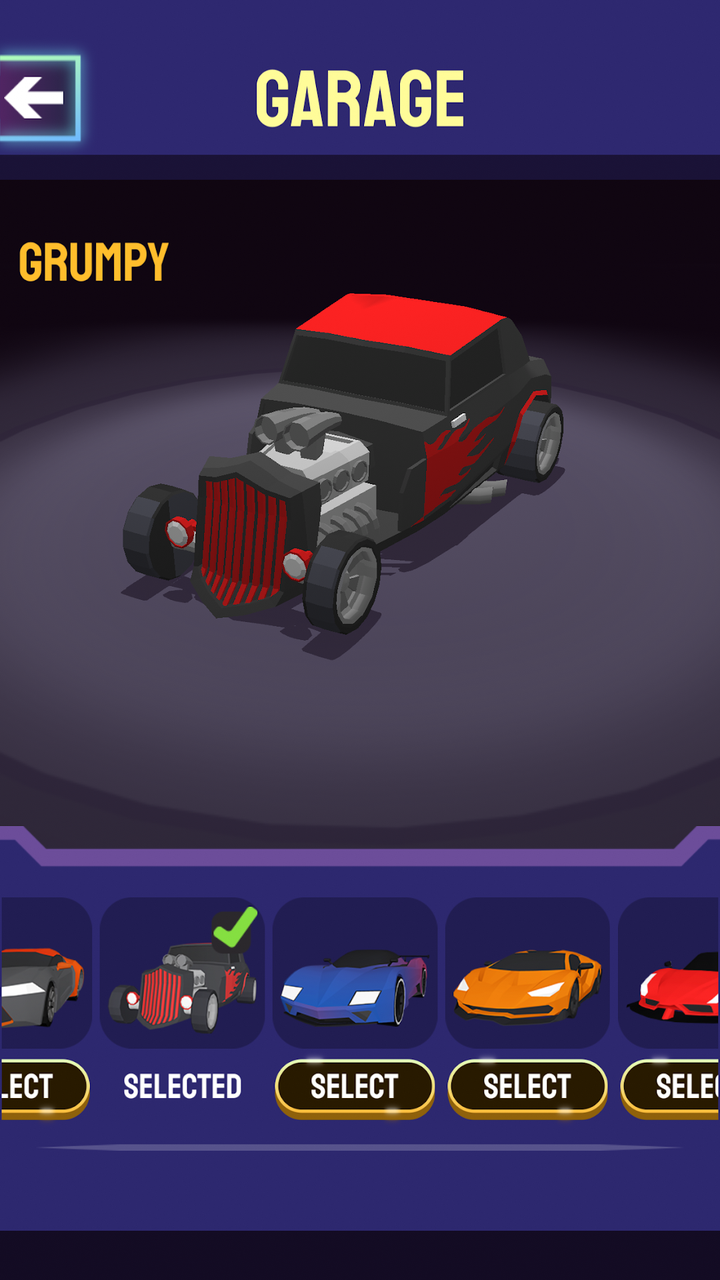Go back using the arrow button

(36, 97)
